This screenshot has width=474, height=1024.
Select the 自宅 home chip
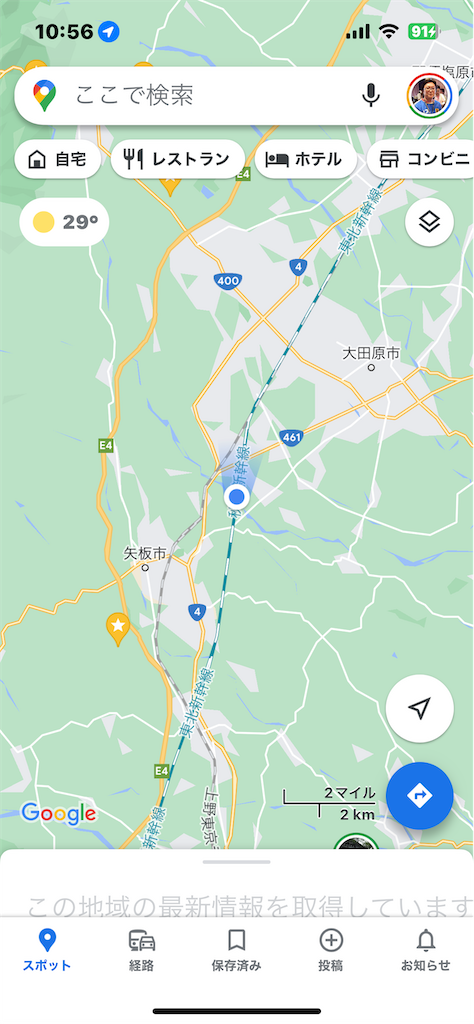coord(58,159)
